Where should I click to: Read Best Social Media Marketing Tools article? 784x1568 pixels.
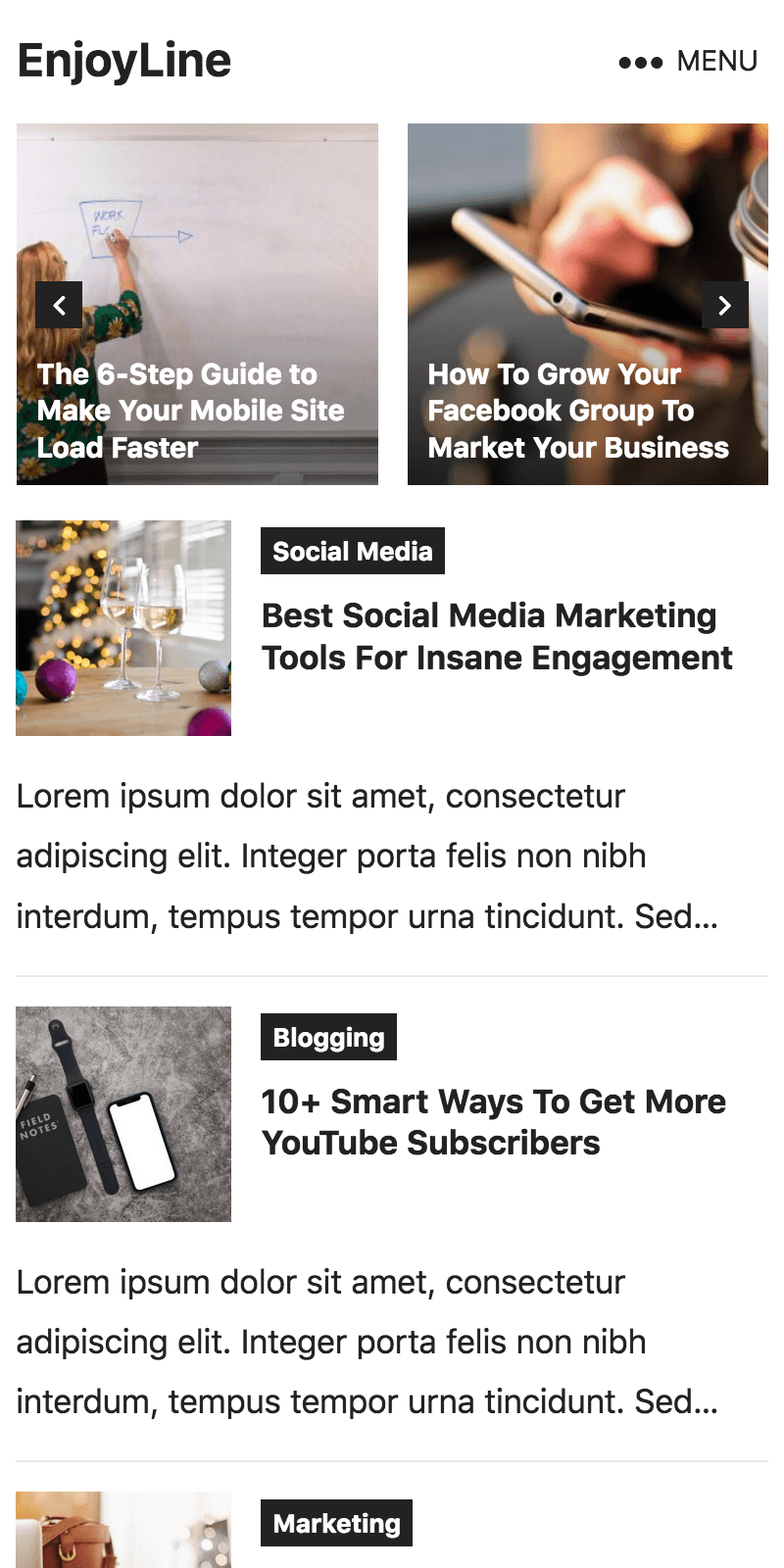click(496, 636)
